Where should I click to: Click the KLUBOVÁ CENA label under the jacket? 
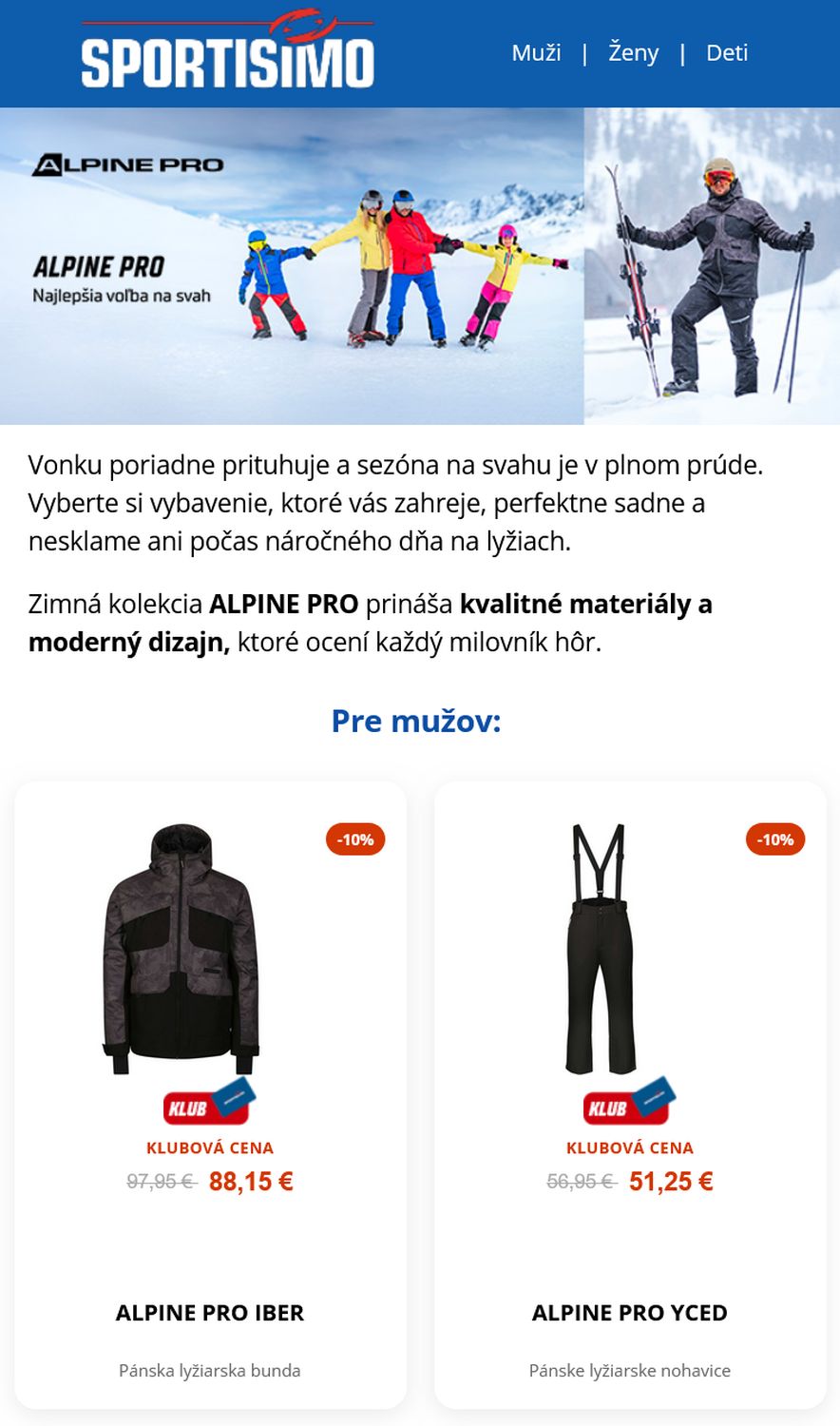pyautogui.click(x=210, y=1147)
